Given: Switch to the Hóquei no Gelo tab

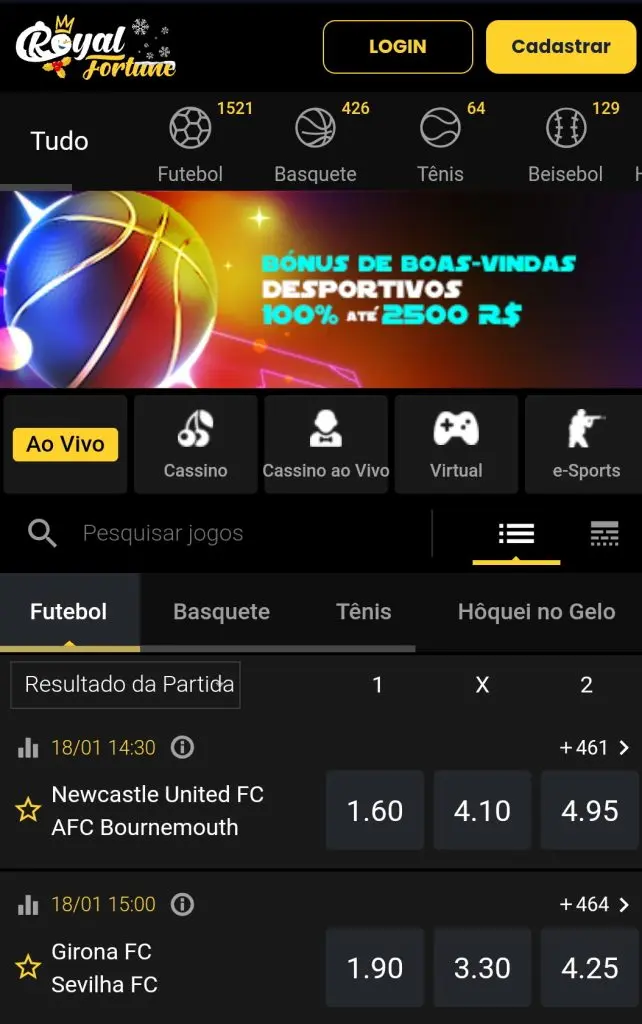Looking at the screenshot, I should point(536,612).
